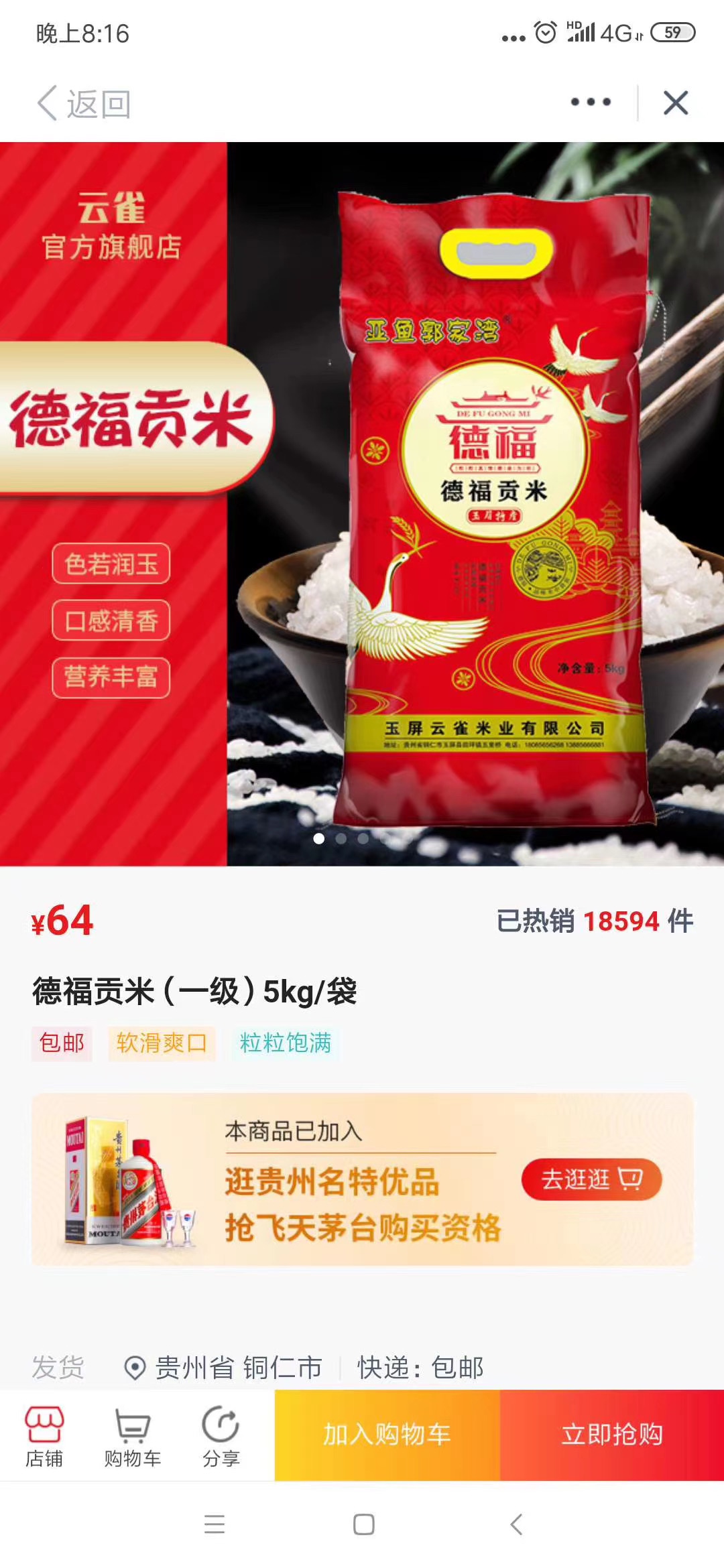Image resolution: width=724 pixels, height=1568 pixels.
Task: Add the rice with 加入购物车
Action: coord(387,1435)
